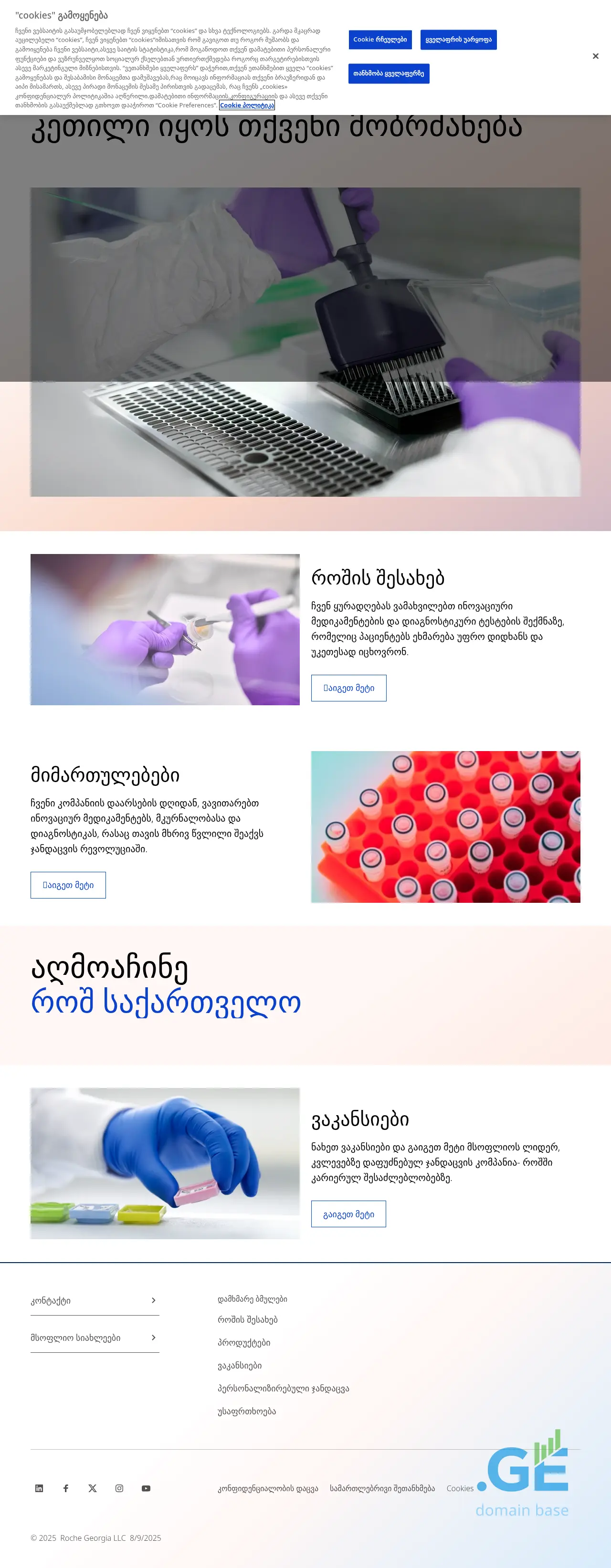Open the Cookie policy link
Image resolution: width=611 pixels, height=1568 pixels.
pyautogui.click(x=247, y=105)
